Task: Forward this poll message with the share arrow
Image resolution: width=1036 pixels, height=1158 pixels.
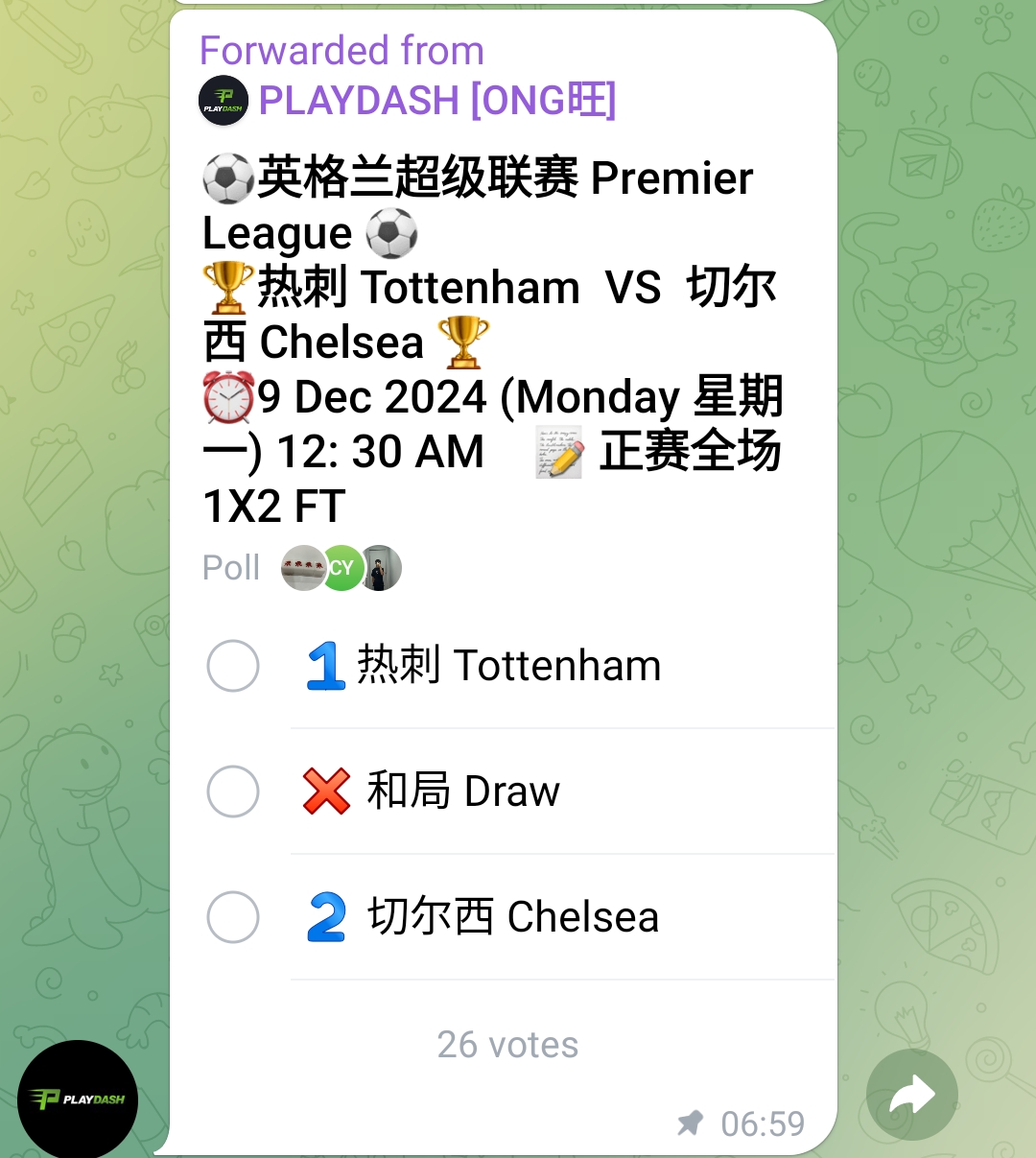Action: [x=911, y=1095]
